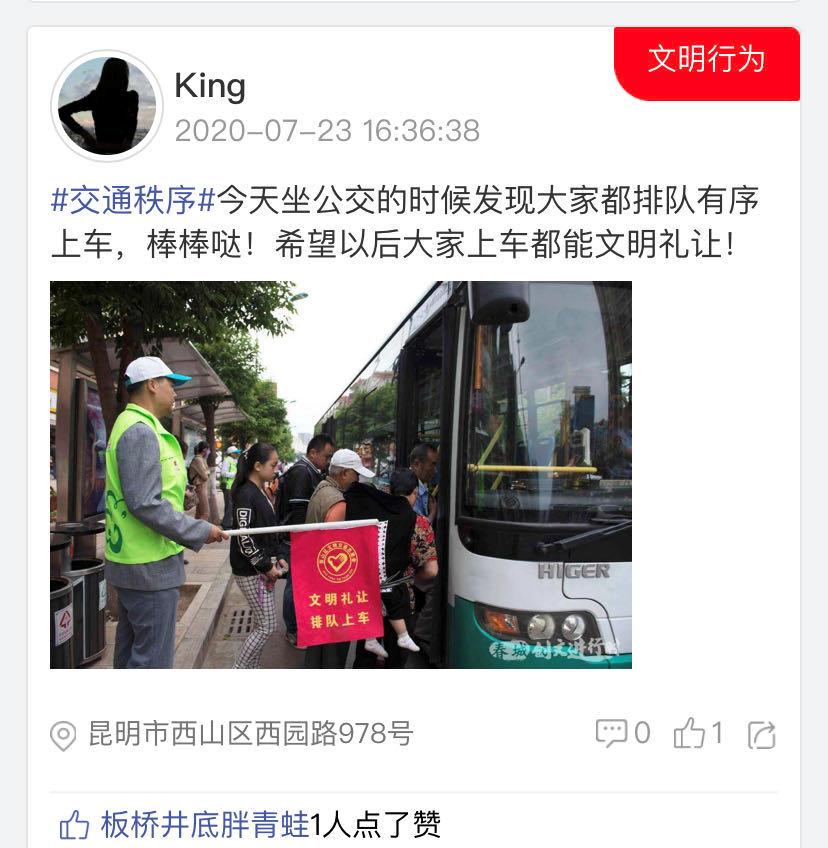Screen dimensions: 828x848
Task: View the bus queue photo in the post
Action: tap(341, 474)
